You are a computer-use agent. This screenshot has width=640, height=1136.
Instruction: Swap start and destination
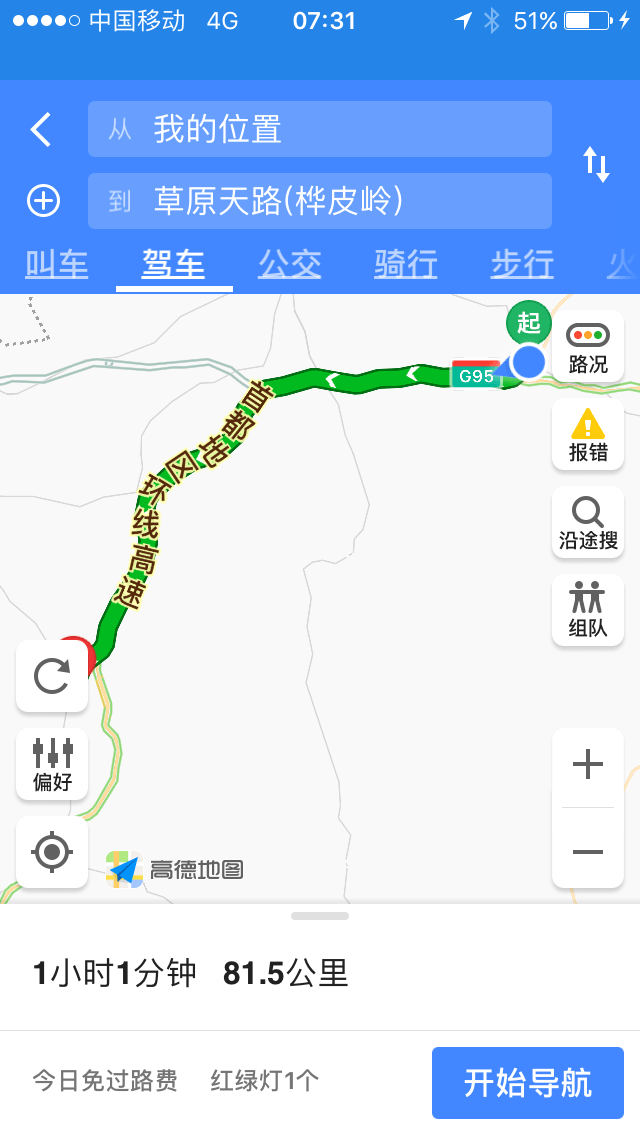click(x=596, y=164)
